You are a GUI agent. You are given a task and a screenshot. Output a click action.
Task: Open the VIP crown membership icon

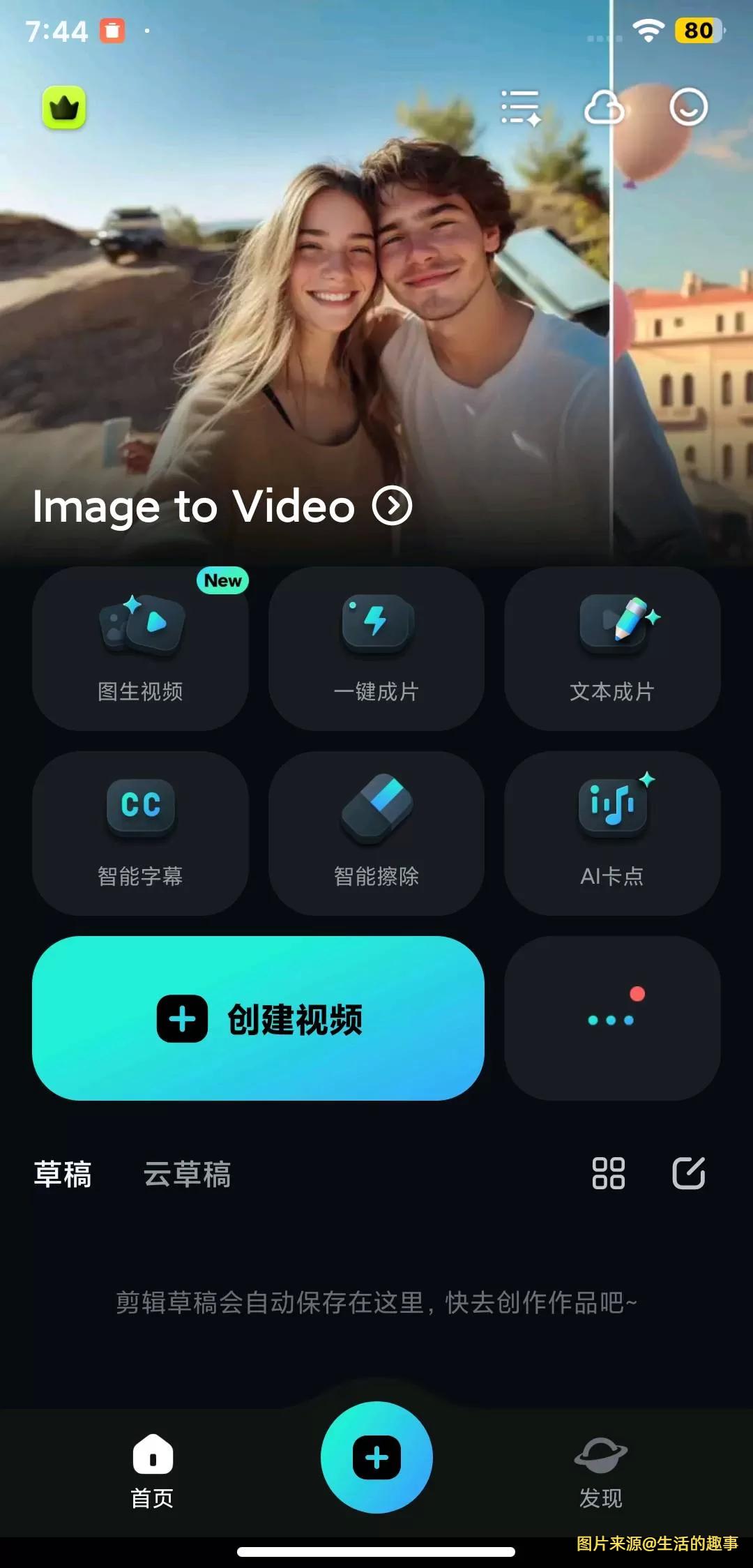pyautogui.click(x=64, y=106)
